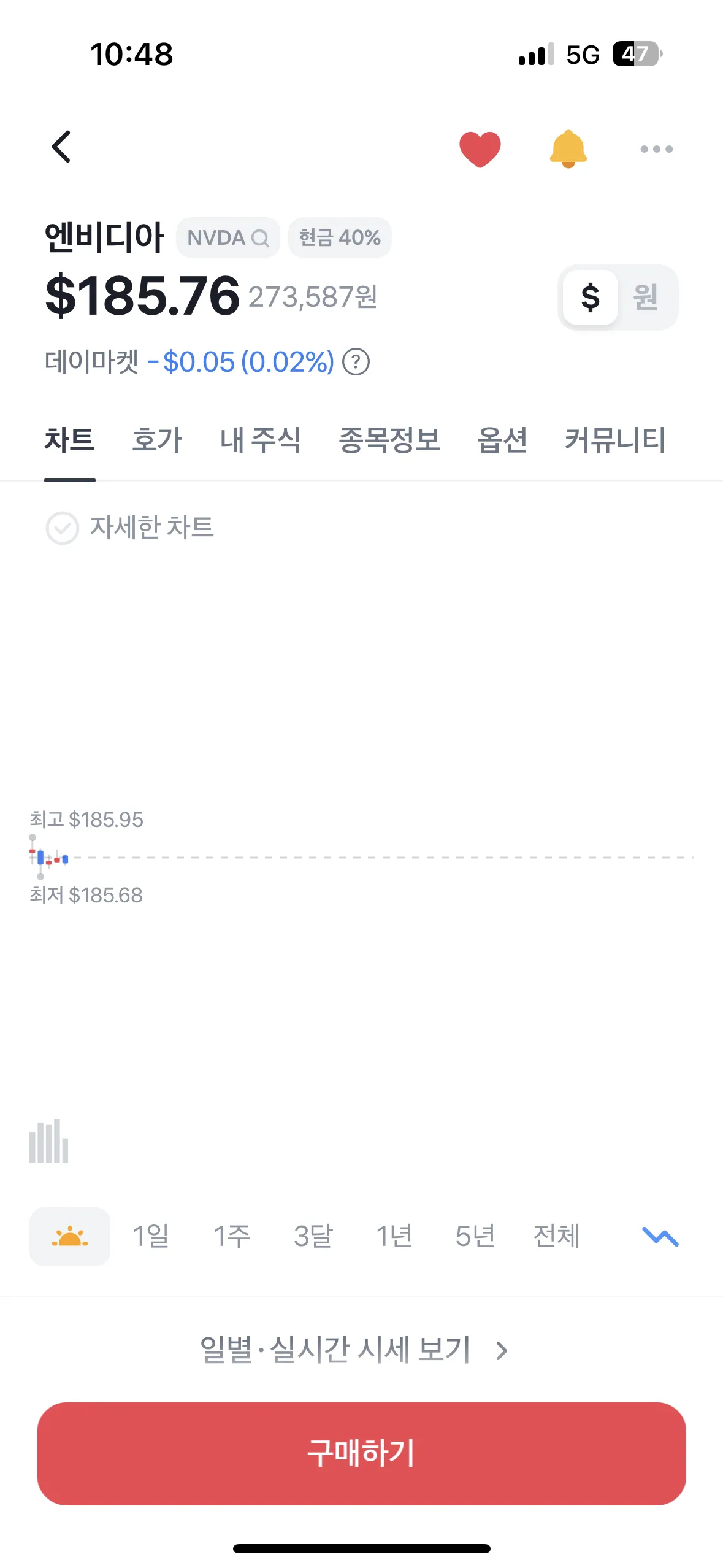Select the blue line chart icon
Viewport: 723px width, 1568px height.
click(659, 1236)
